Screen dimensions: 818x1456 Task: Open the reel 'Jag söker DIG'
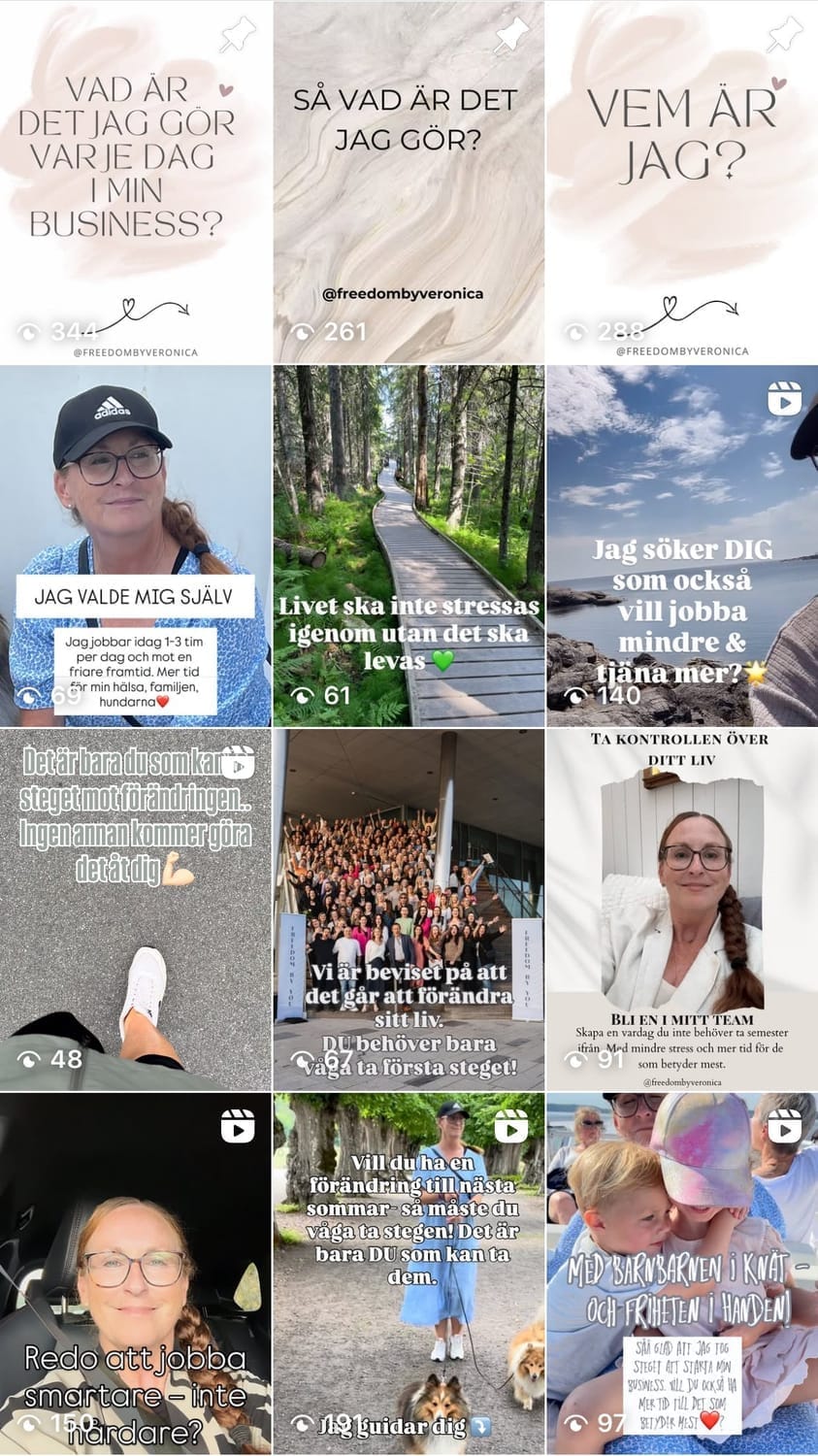[682, 546]
